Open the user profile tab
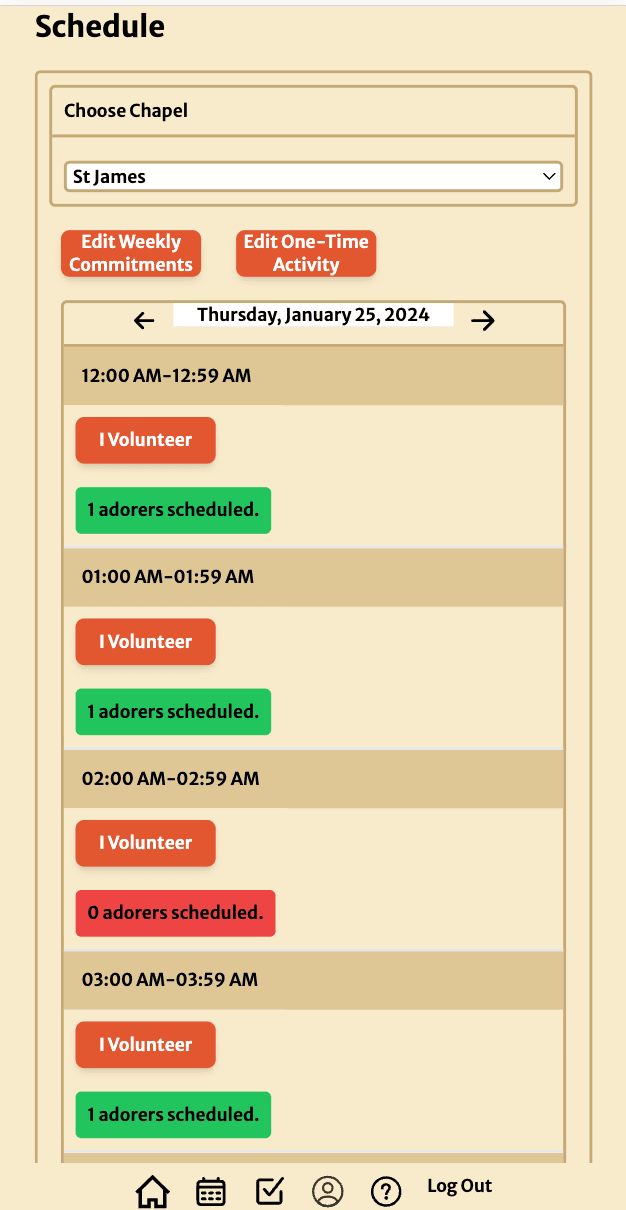This screenshot has width=626, height=1210. pyautogui.click(x=328, y=1191)
